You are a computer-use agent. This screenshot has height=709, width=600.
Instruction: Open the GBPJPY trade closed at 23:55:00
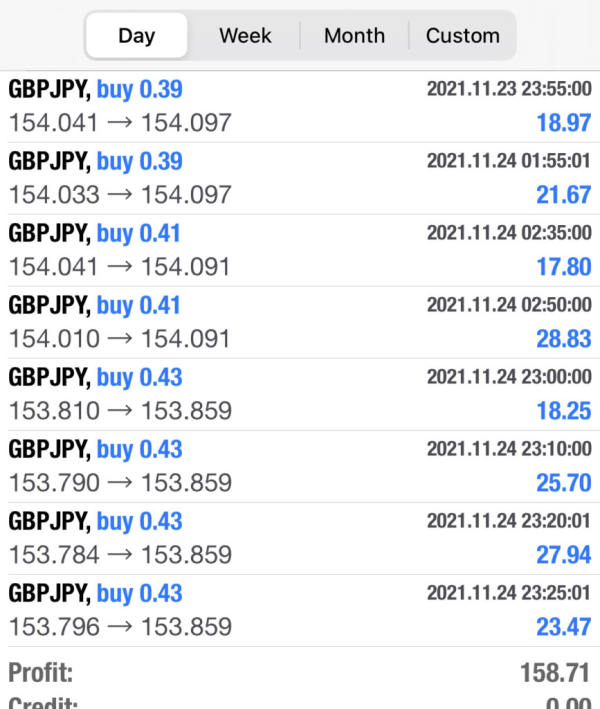click(300, 106)
